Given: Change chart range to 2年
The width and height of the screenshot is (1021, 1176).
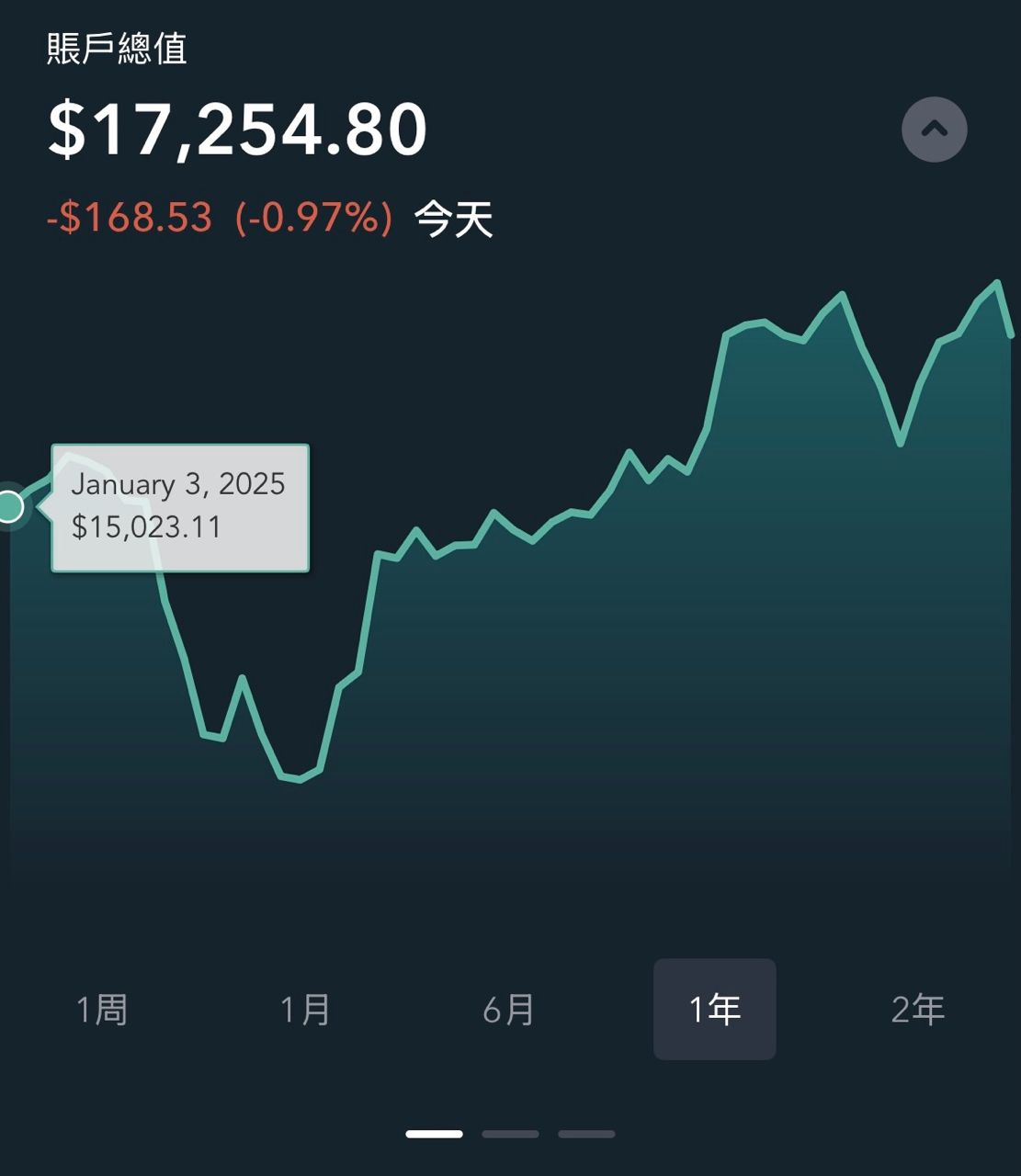Looking at the screenshot, I should (x=917, y=1010).
